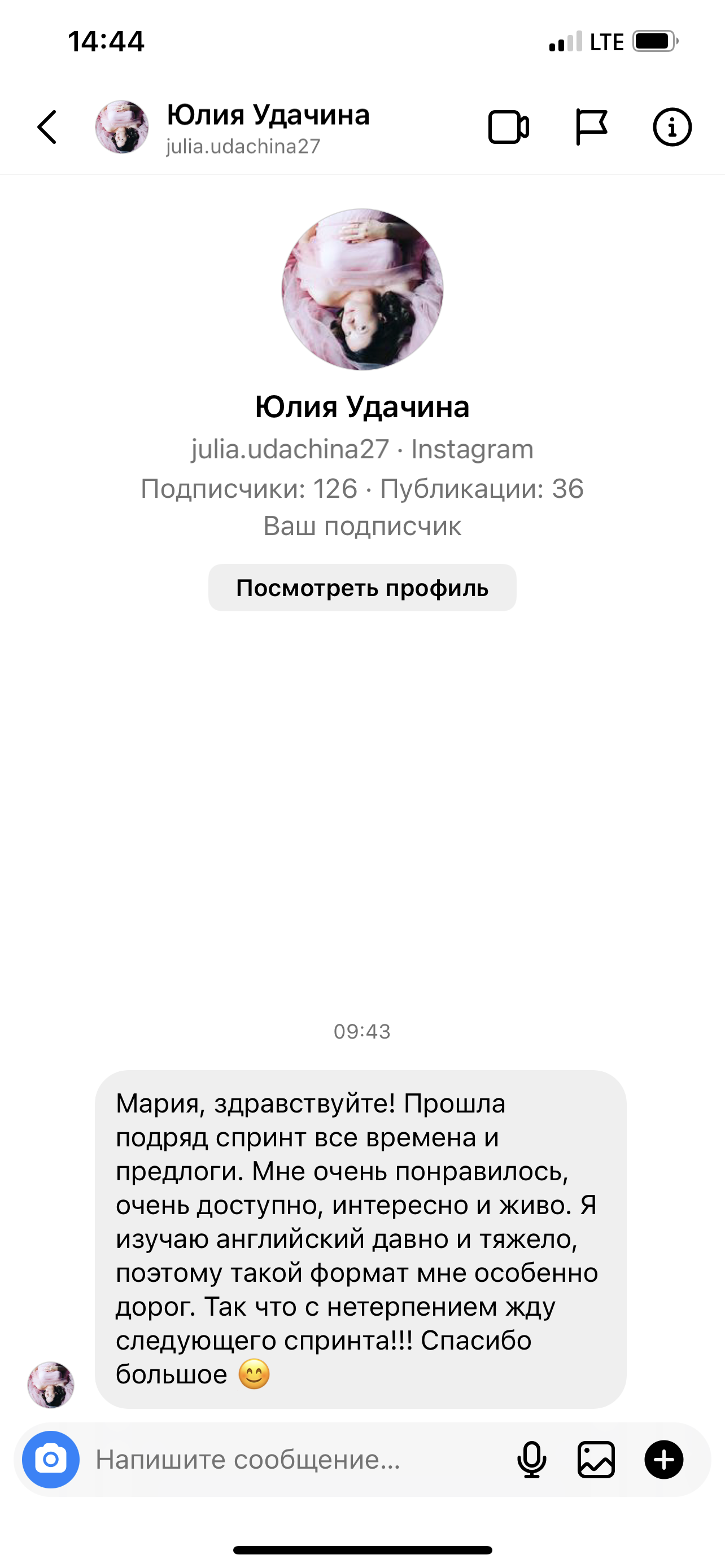Tap the small avatar beside the message
This screenshot has width=725, height=1568.
[x=51, y=1385]
